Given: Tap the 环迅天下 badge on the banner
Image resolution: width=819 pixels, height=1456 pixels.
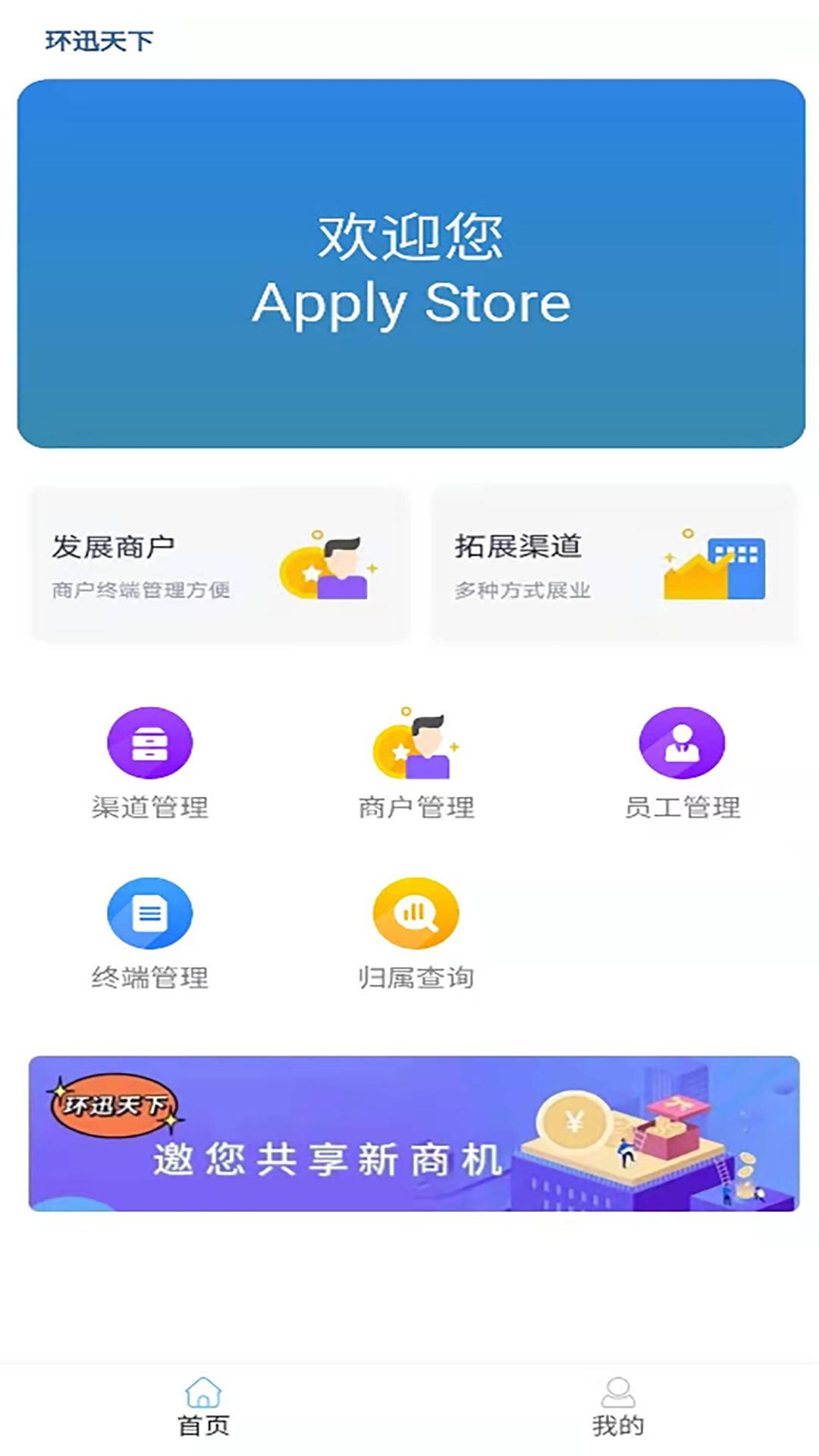Looking at the screenshot, I should pyautogui.click(x=118, y=1106).
